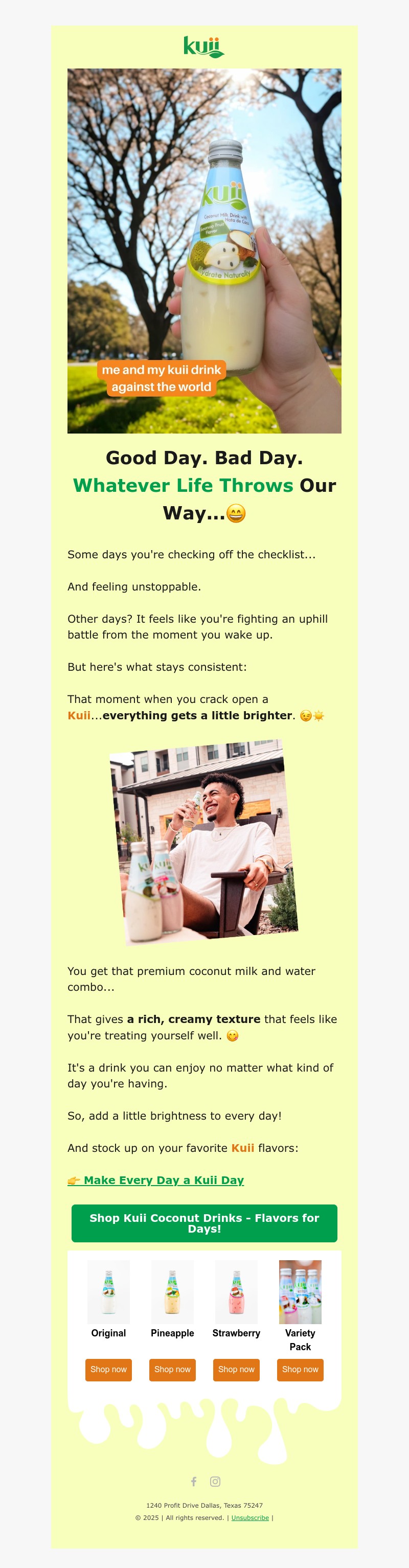409x1568 pixels.
Task: Open the Original product image
Action: 108,1291
